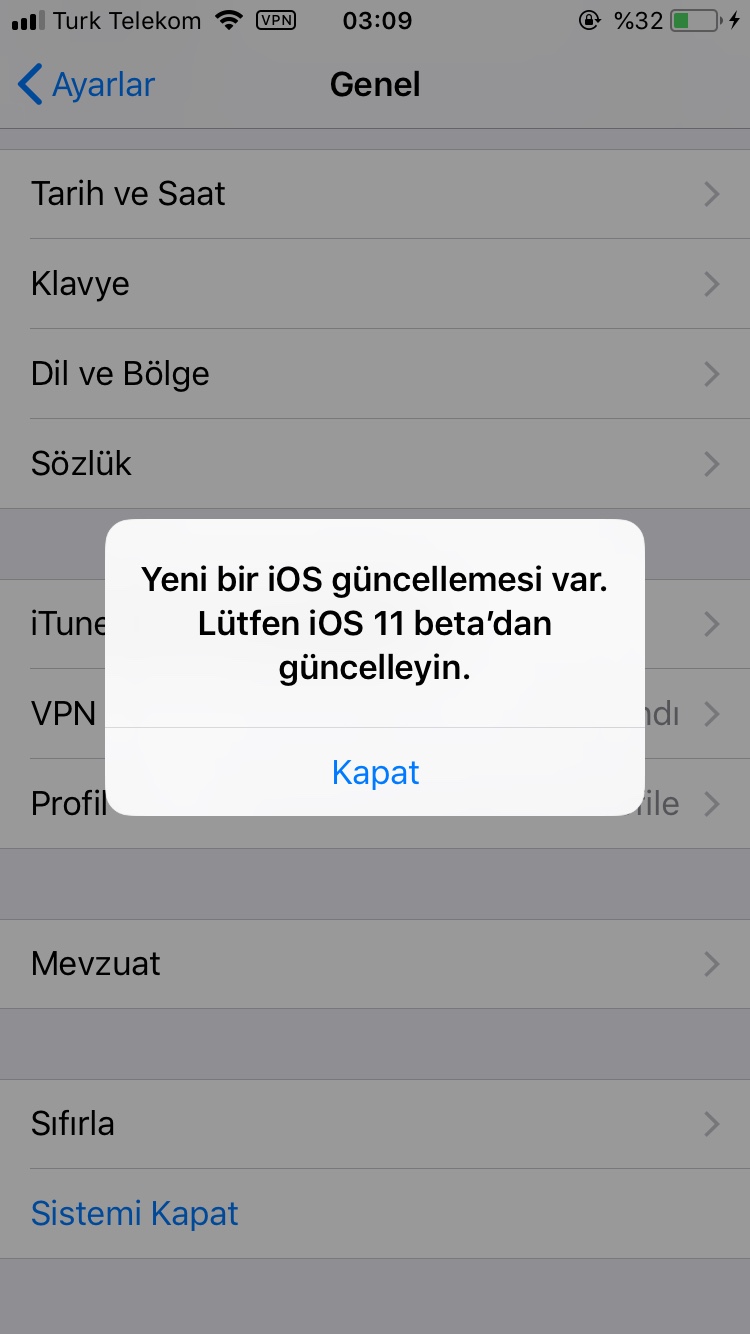
Task: Tap the battery indicator showing %32
Action: point(695,18)
